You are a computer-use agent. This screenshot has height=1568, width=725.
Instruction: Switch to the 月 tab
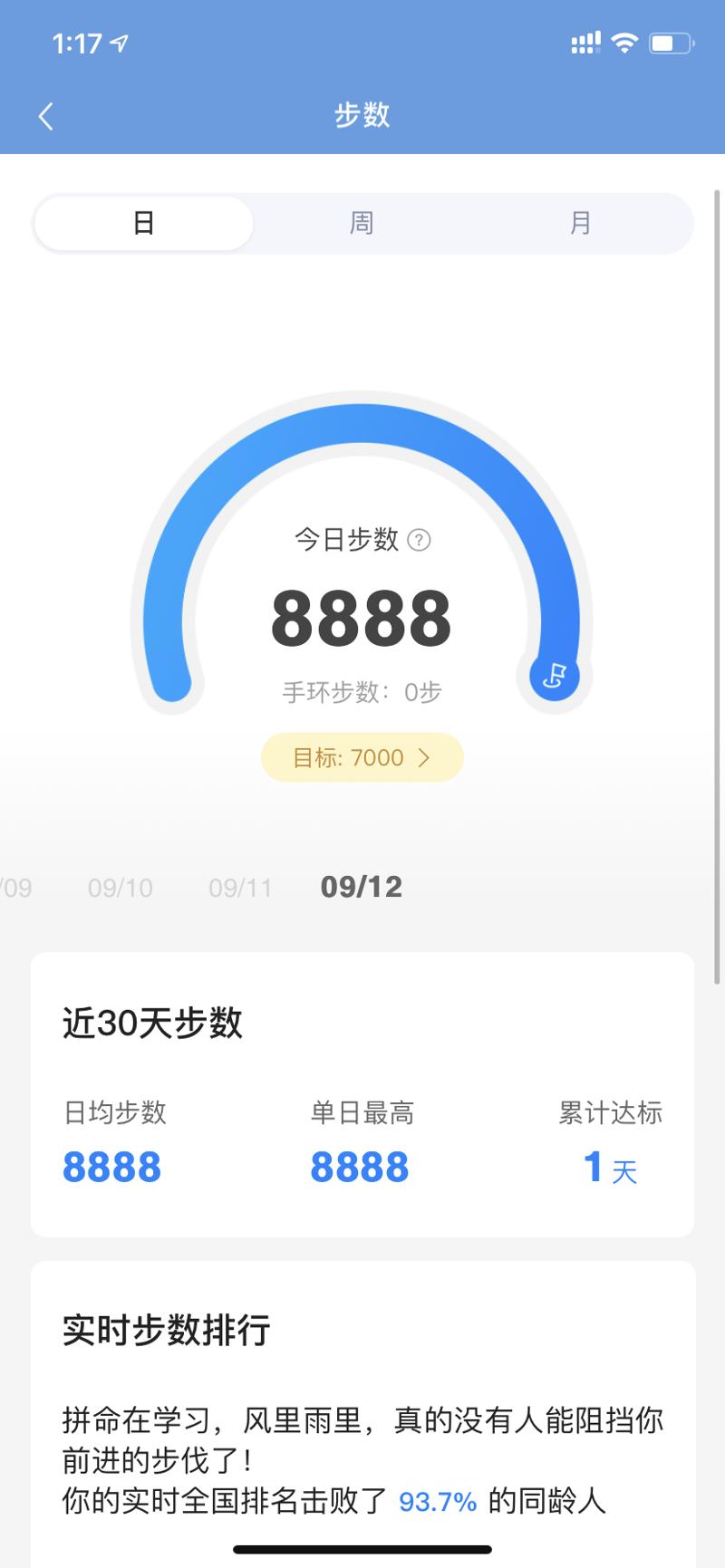coord(581,223)
